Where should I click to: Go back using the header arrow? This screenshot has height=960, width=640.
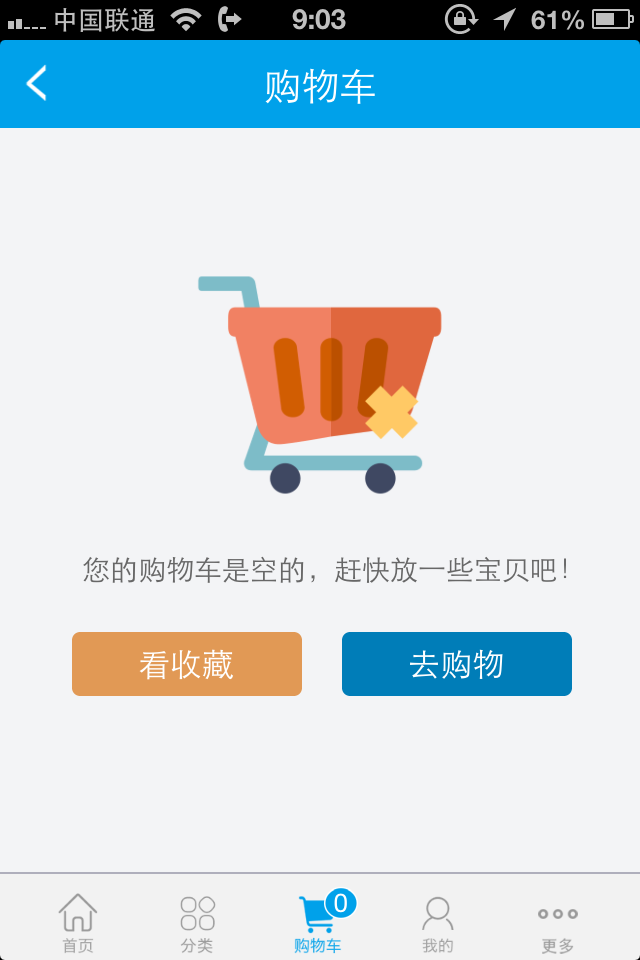[37, 84]
